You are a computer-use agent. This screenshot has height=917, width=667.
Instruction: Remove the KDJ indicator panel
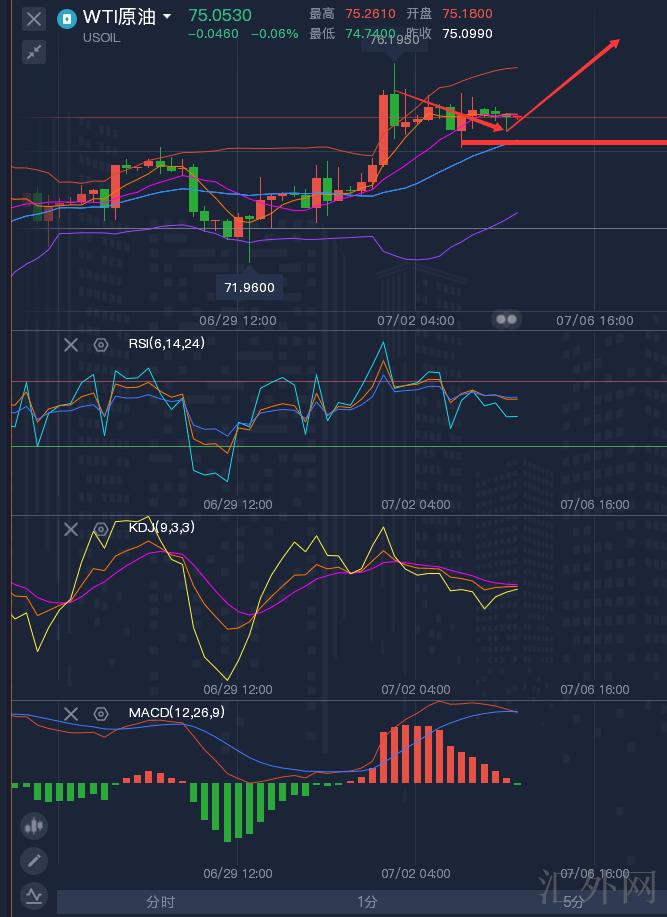pyautogui.click(x=71, y=529)
